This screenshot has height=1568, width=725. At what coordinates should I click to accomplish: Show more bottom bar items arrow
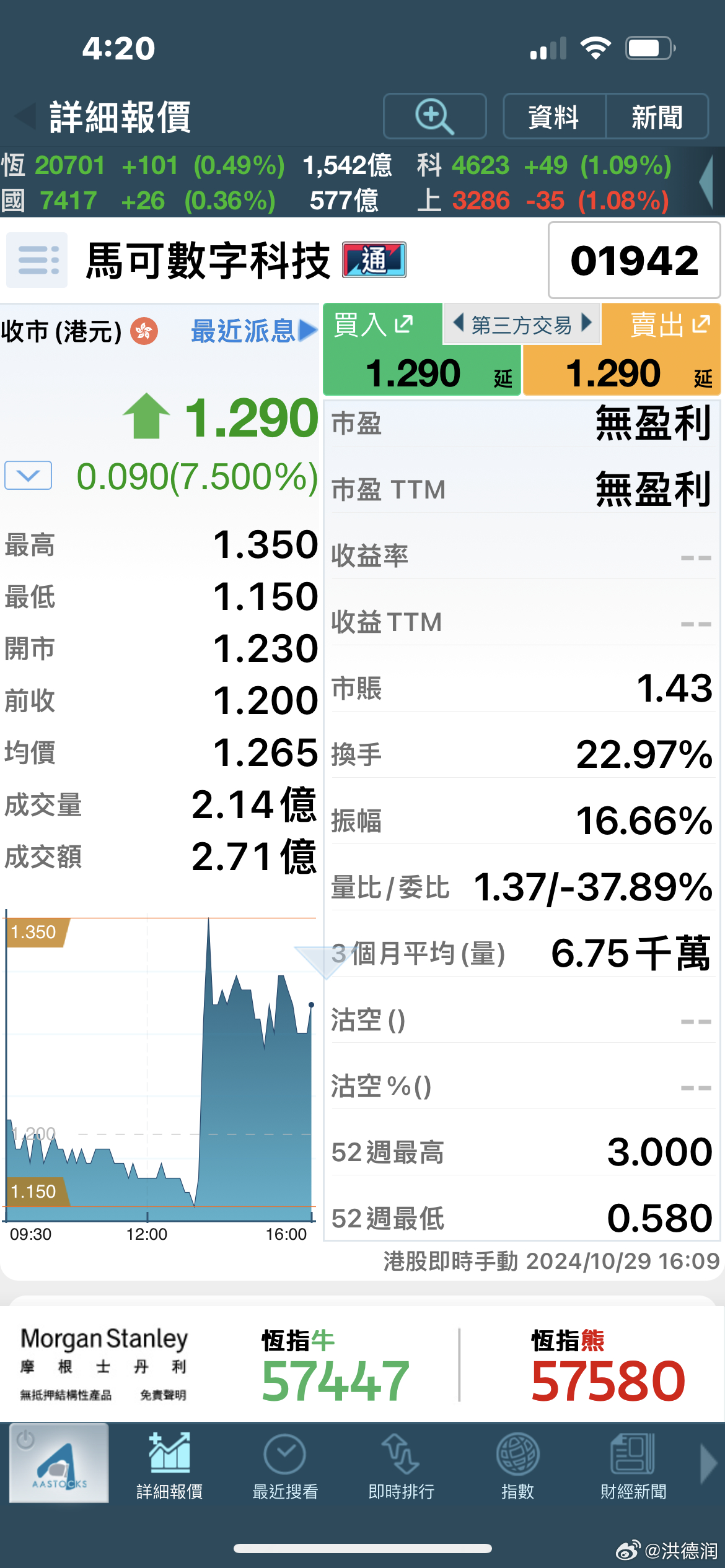708,1464
